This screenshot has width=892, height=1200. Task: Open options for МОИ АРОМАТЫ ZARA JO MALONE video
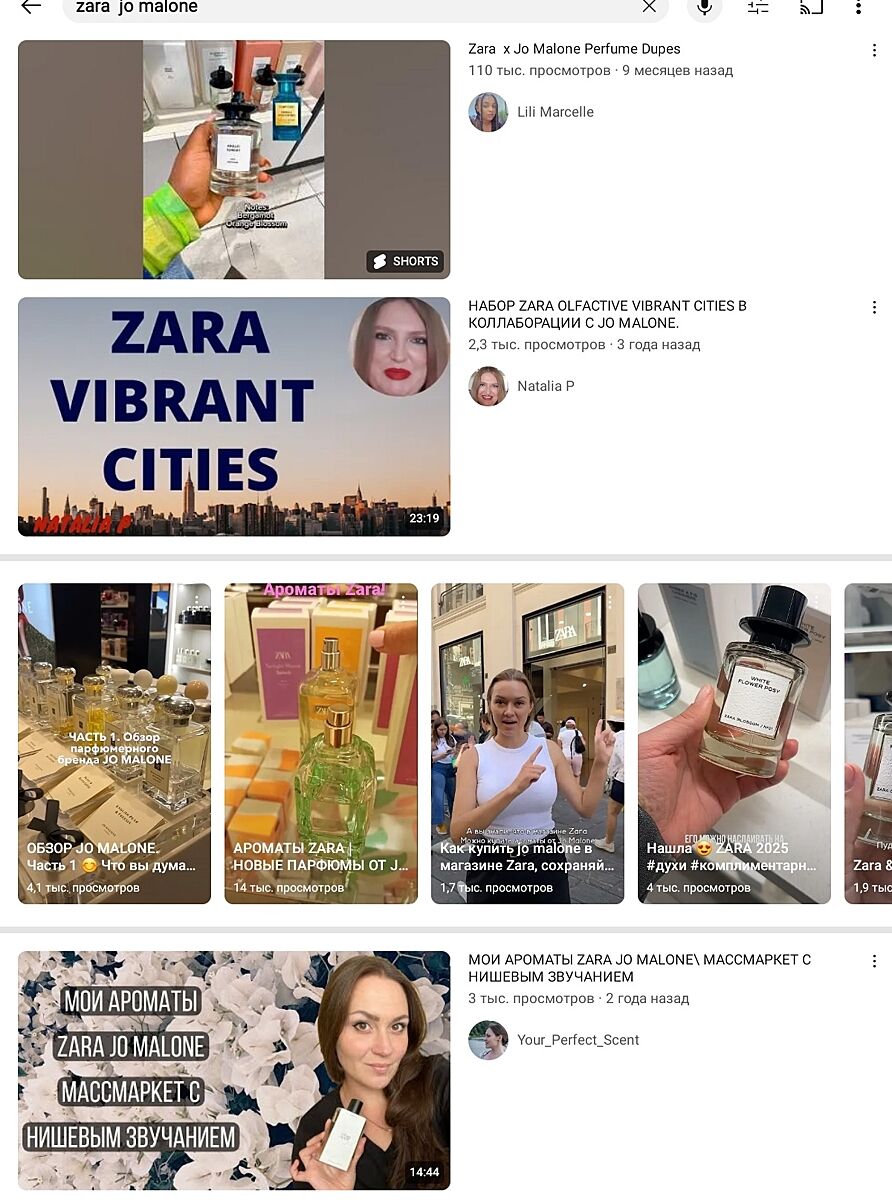point(874,962)
